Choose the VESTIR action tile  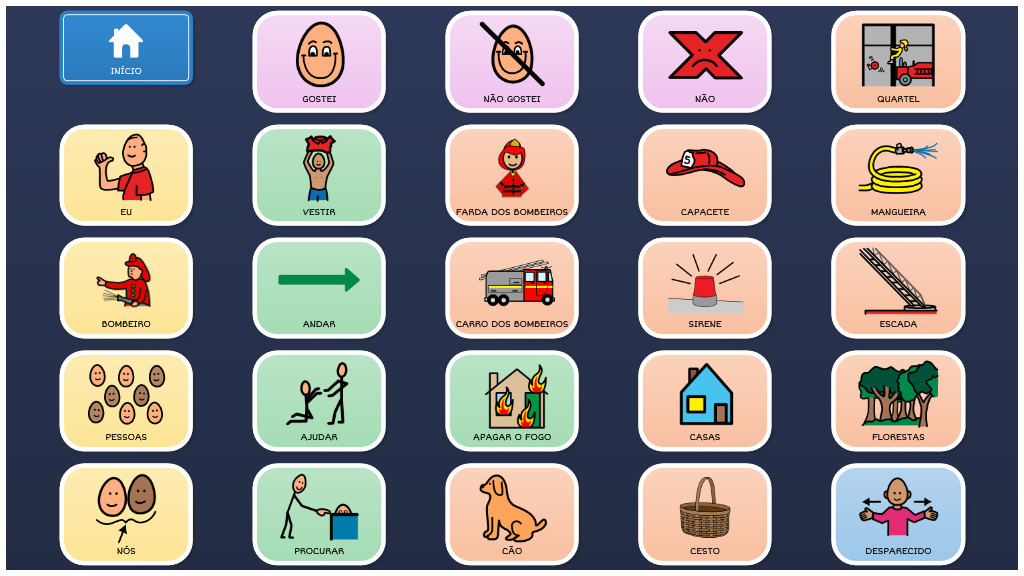[x=319, y=174]
